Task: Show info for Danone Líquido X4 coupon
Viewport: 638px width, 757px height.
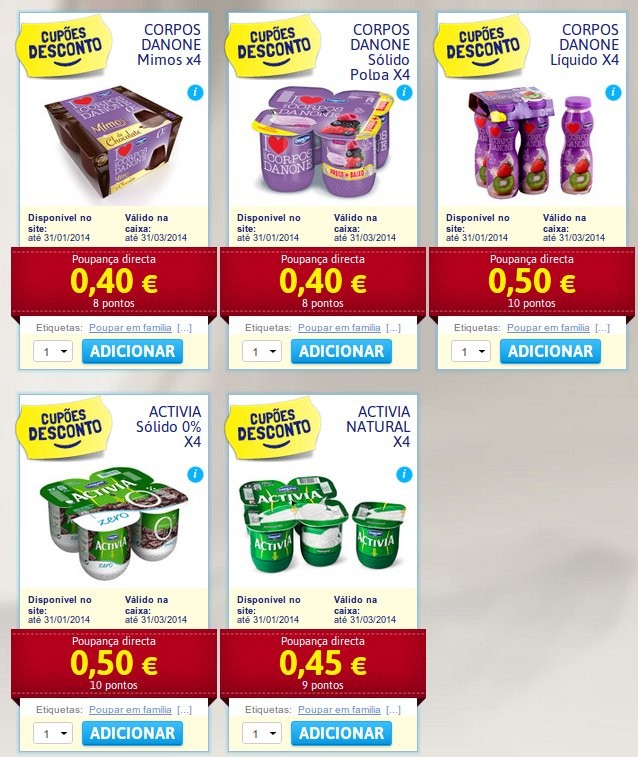Action: coord(613,93)
